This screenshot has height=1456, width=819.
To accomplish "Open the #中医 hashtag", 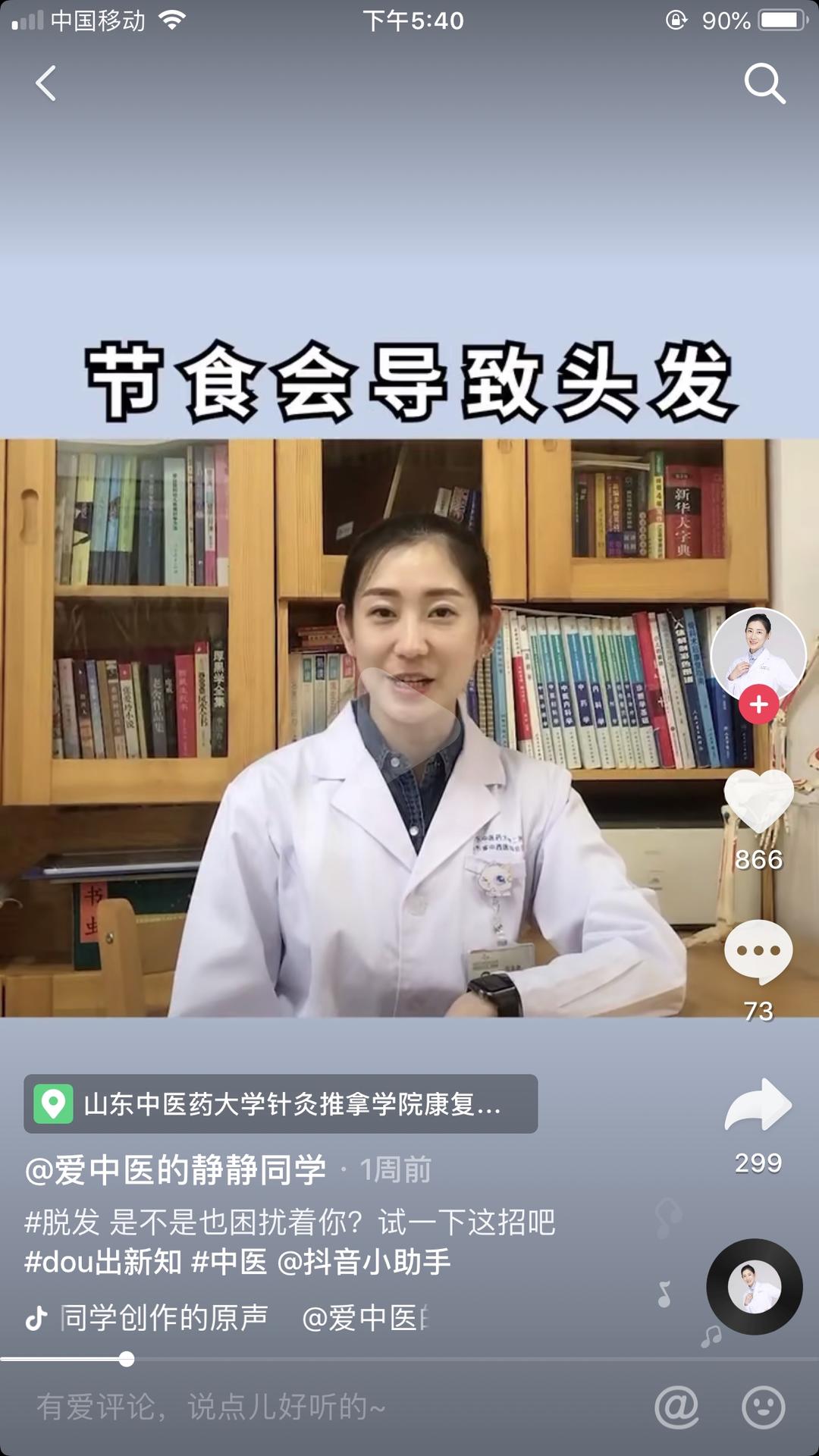I will (229, 1263).
